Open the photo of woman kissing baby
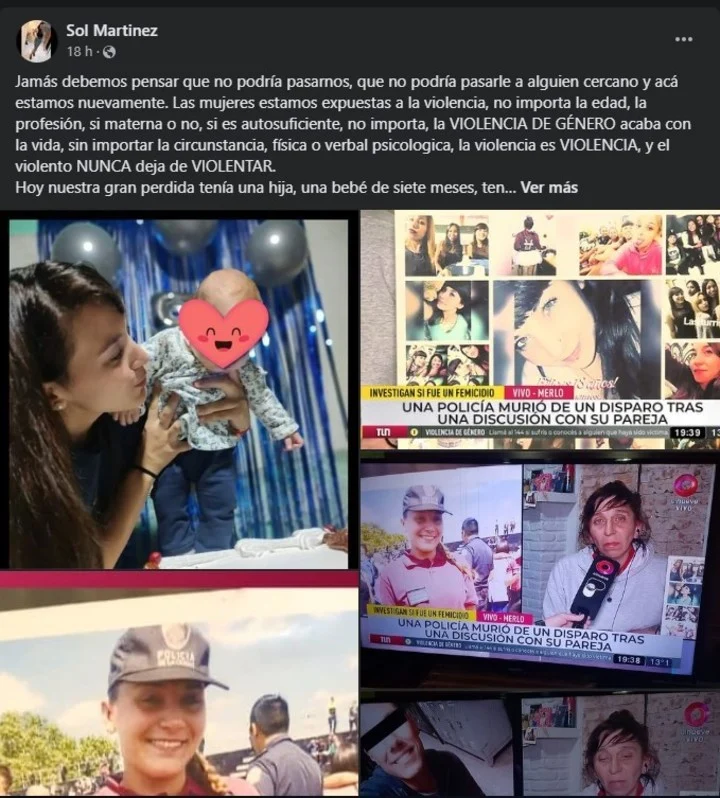 pyautogui.click(x=179, y=390)
